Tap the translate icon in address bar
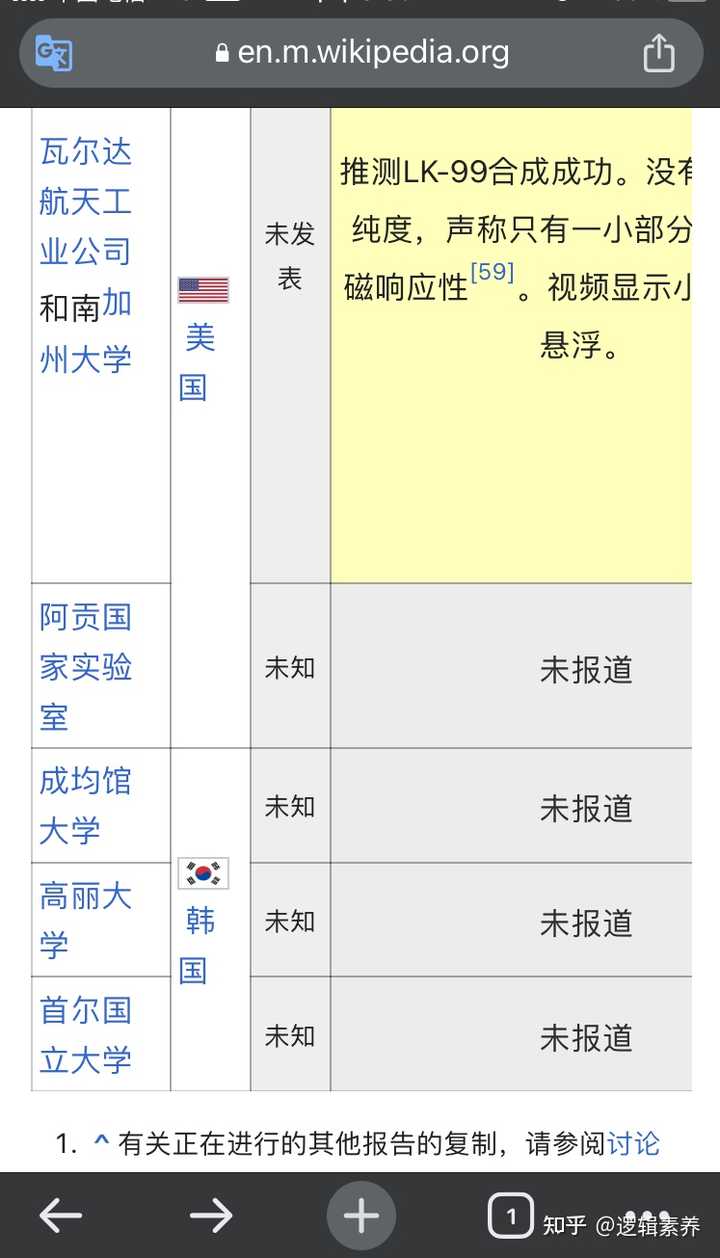 [x=53, y=52]
